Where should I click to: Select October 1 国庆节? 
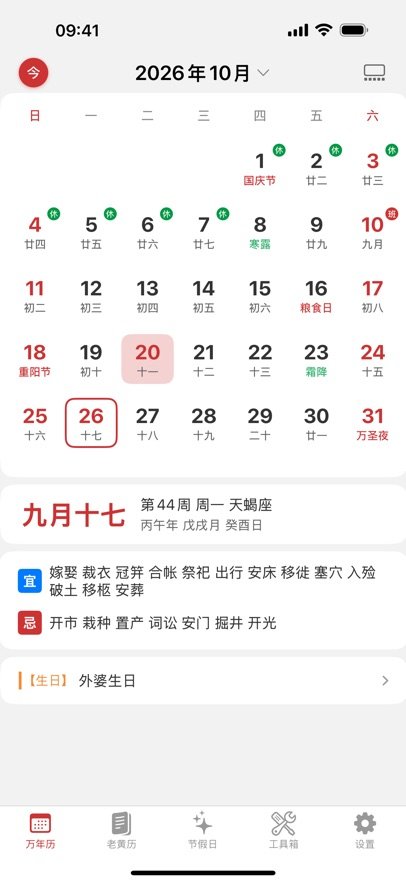(260, 167)
